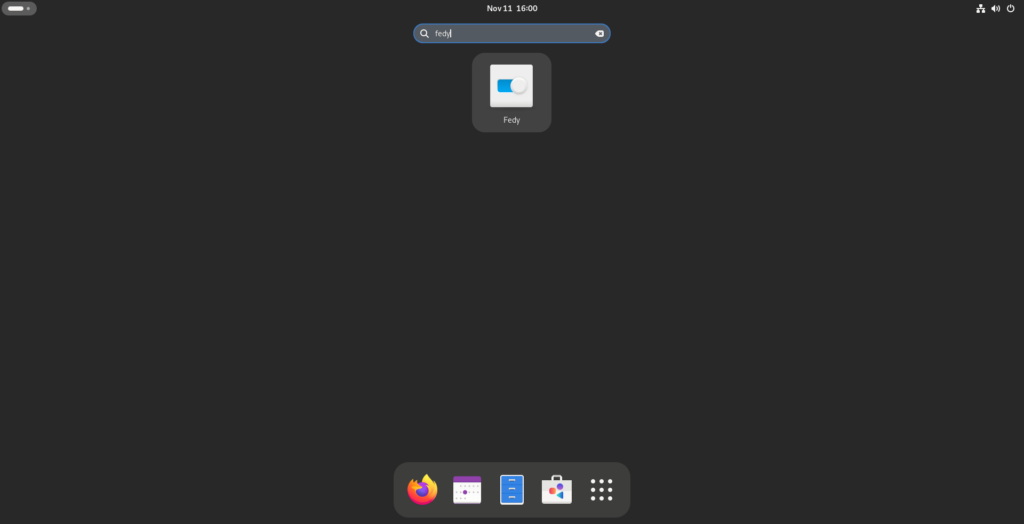Tap the workspace indicator pill
1024x524 pixels.
19,8
